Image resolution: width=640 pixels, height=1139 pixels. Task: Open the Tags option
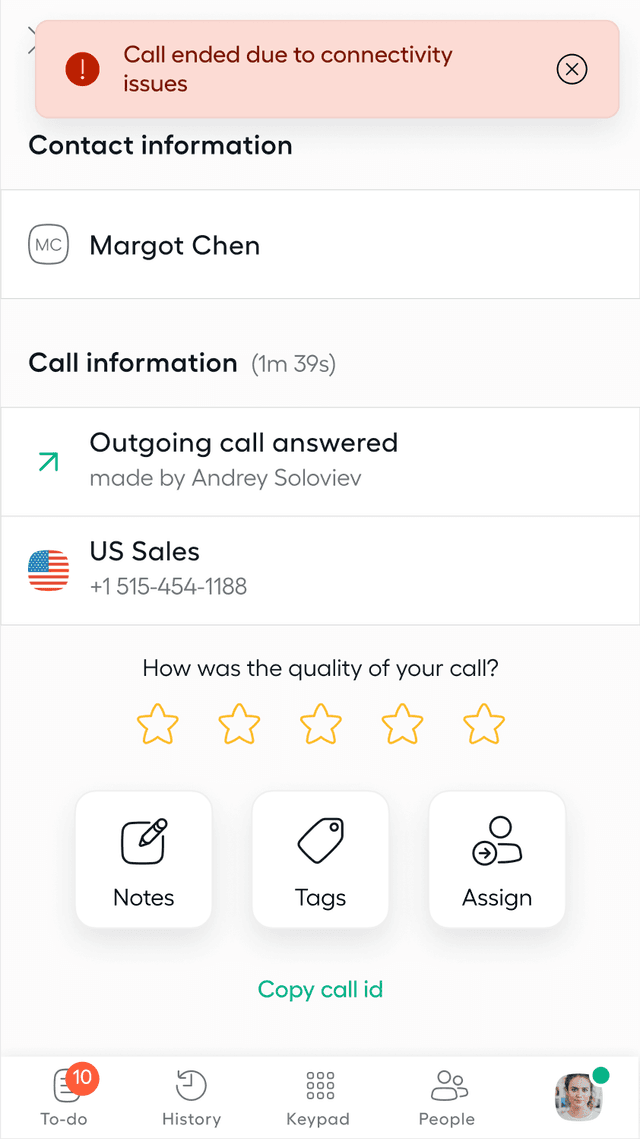coord(320,860)
